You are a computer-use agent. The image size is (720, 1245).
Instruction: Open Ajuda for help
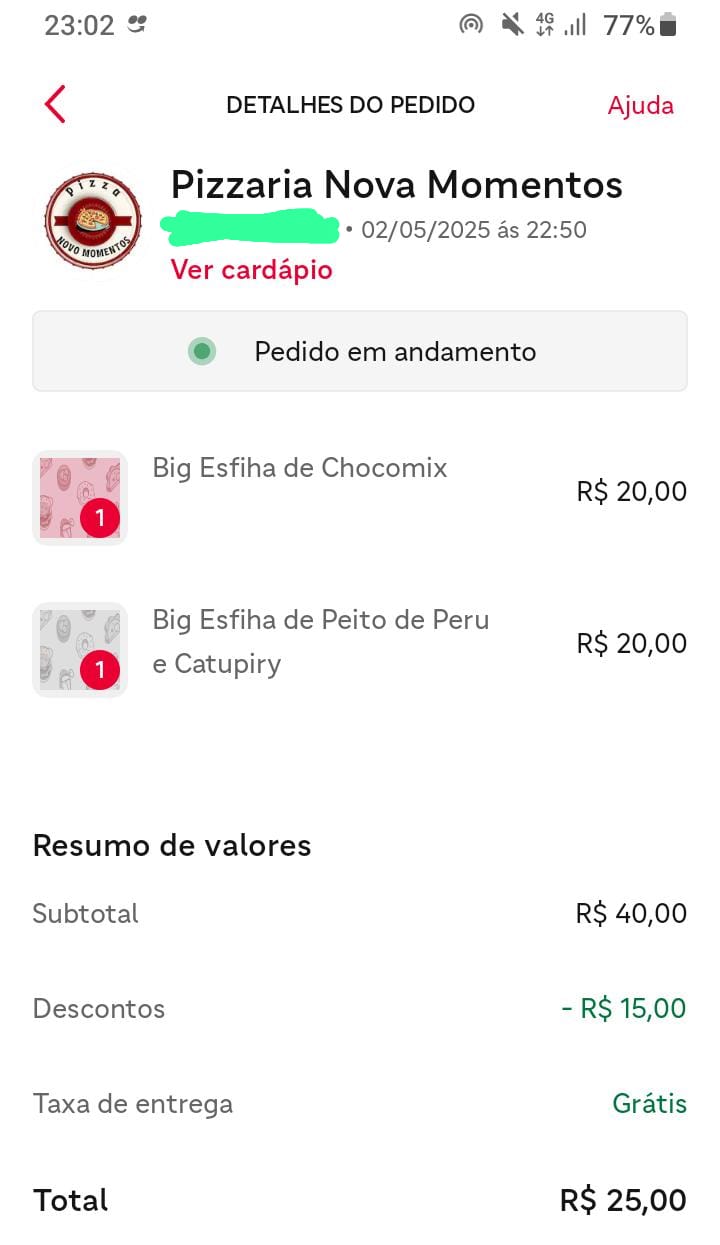pos(640,105)
